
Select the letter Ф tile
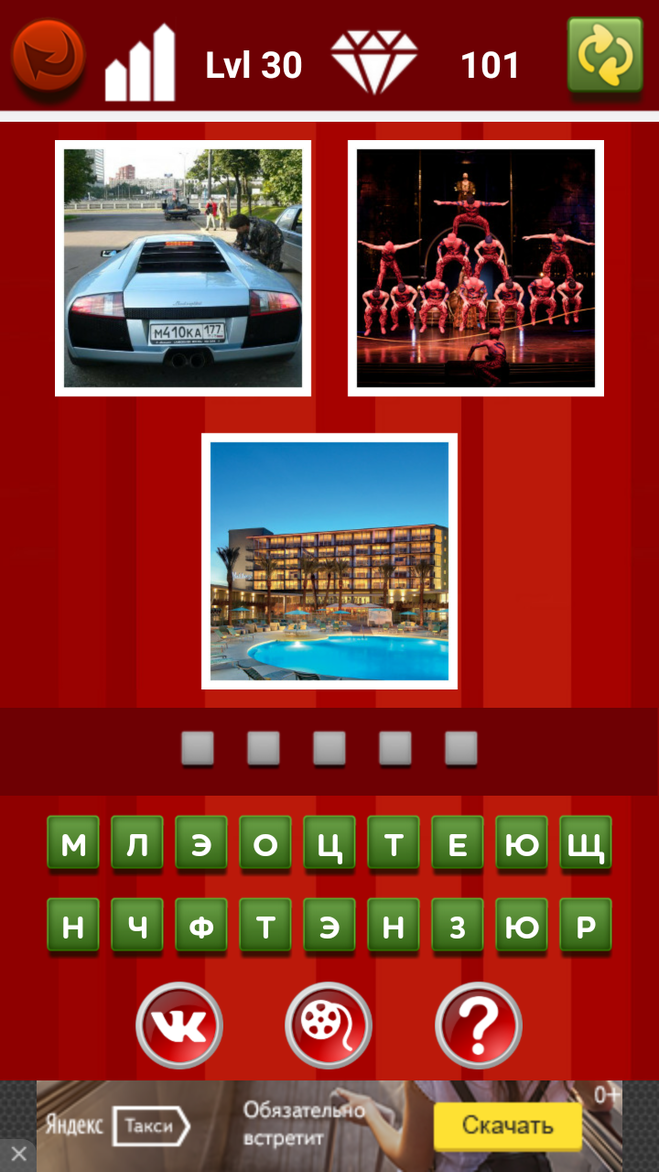(201, 927)
